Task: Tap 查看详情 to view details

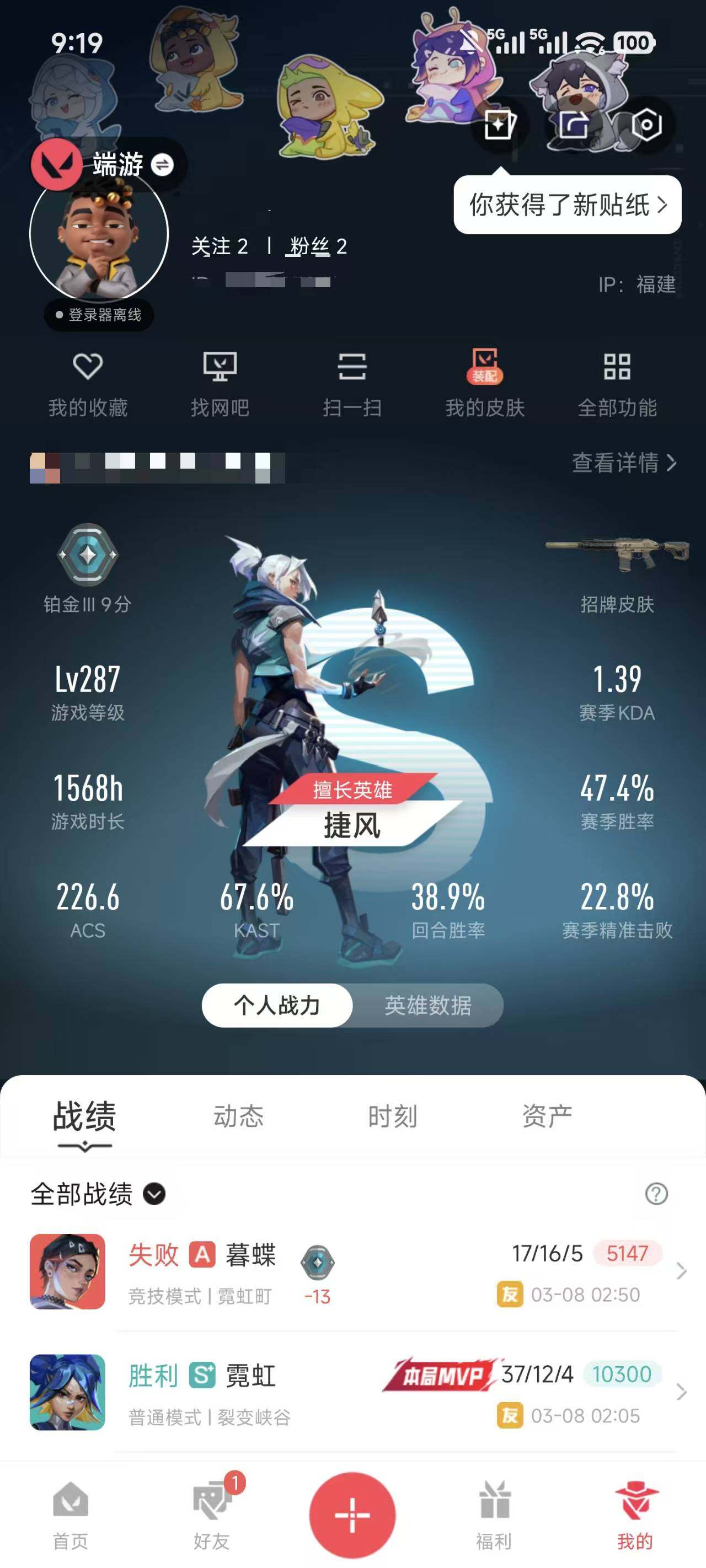Action: (621, 464)
